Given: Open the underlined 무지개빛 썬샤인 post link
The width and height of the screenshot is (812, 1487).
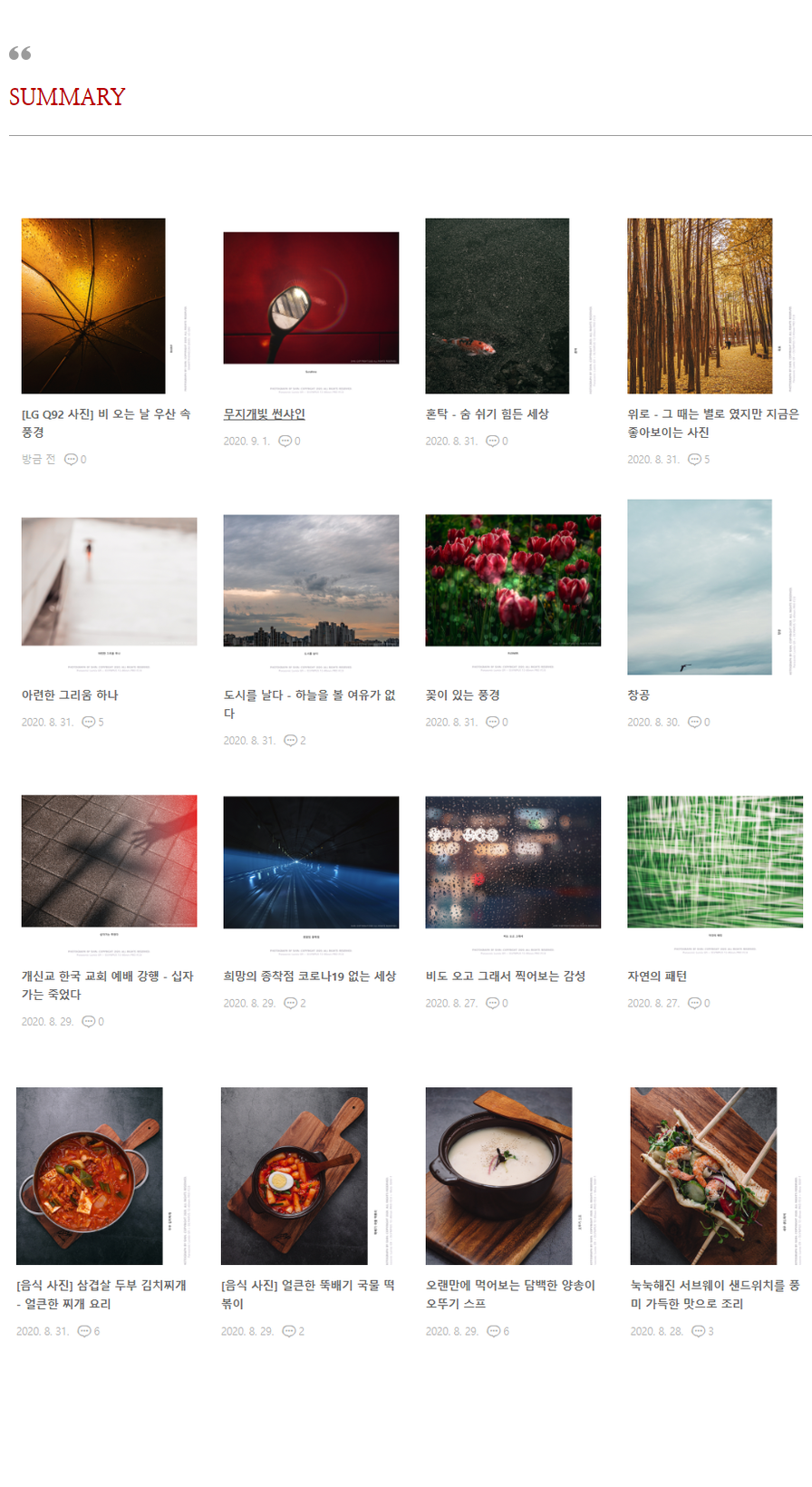Looking at the screenshot, I should [265, 414].
